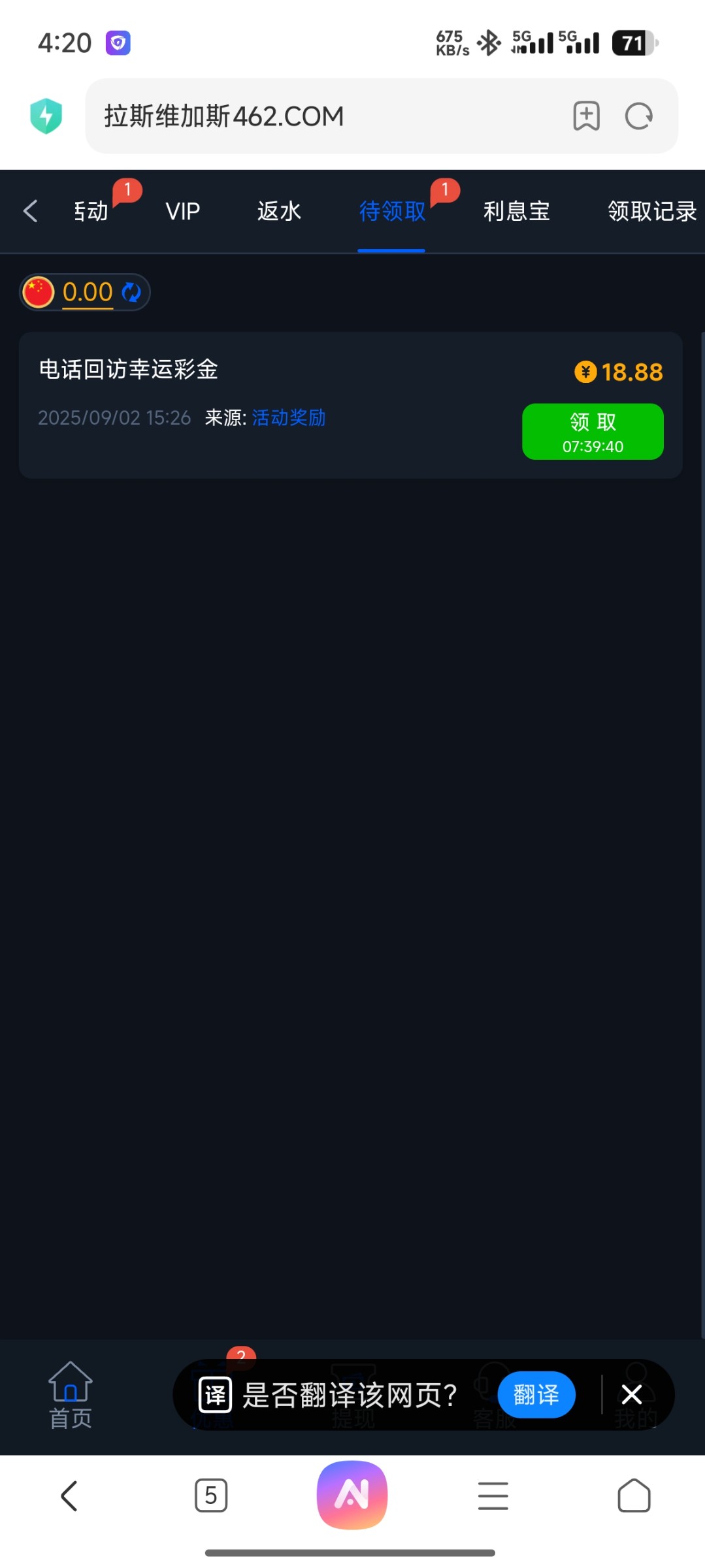Tap 翻译 to translate this page
The image size is (705, 1568).
tap(536, 1395)
